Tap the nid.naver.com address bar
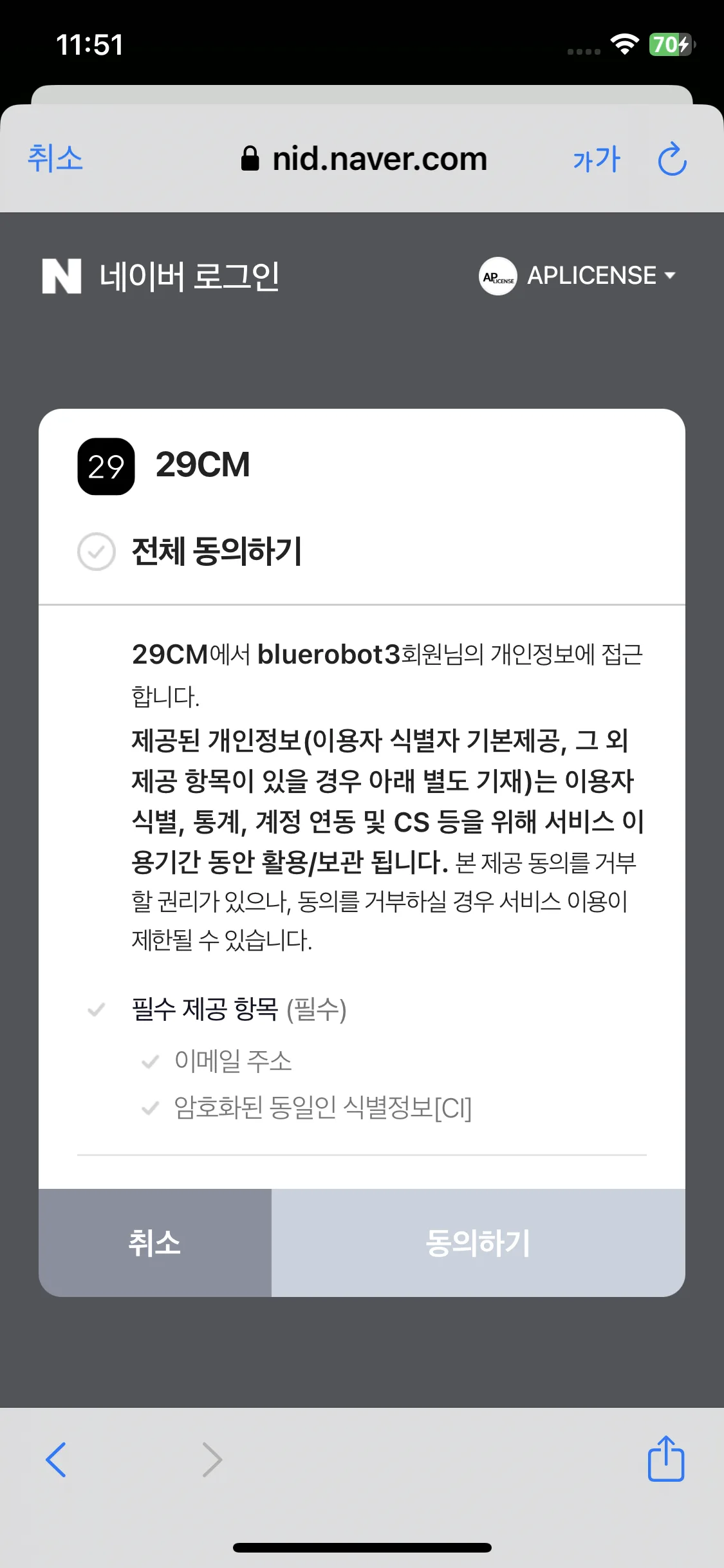The width and height of the screenshot is (724, 1568). point(365,159)
